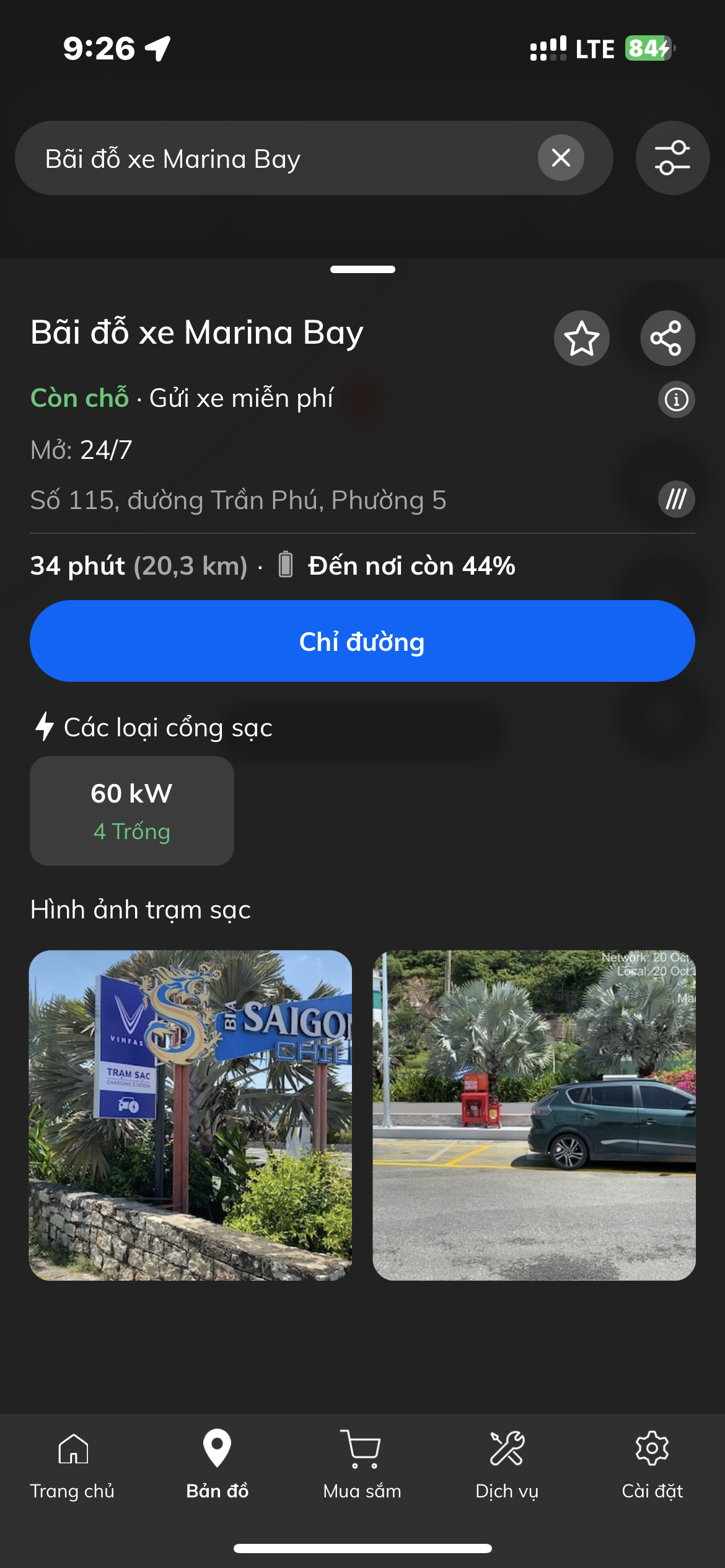
Task: View the VinFast Trạm Sạc sign photo
Action: [190, 1115]
